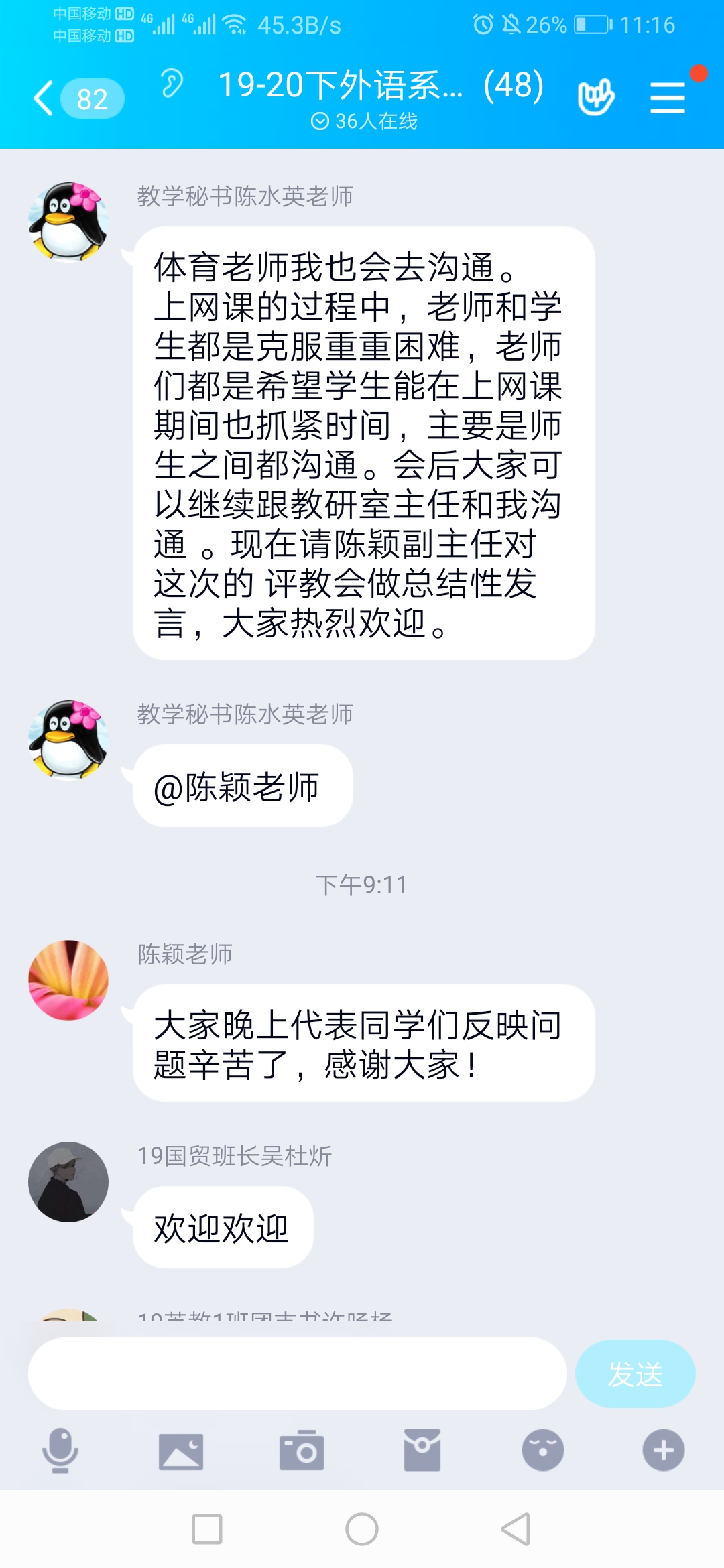Open the group interaction hand-gesture icon
Image resolution: width=724 pixels, height=1568 pixels.
595,98
